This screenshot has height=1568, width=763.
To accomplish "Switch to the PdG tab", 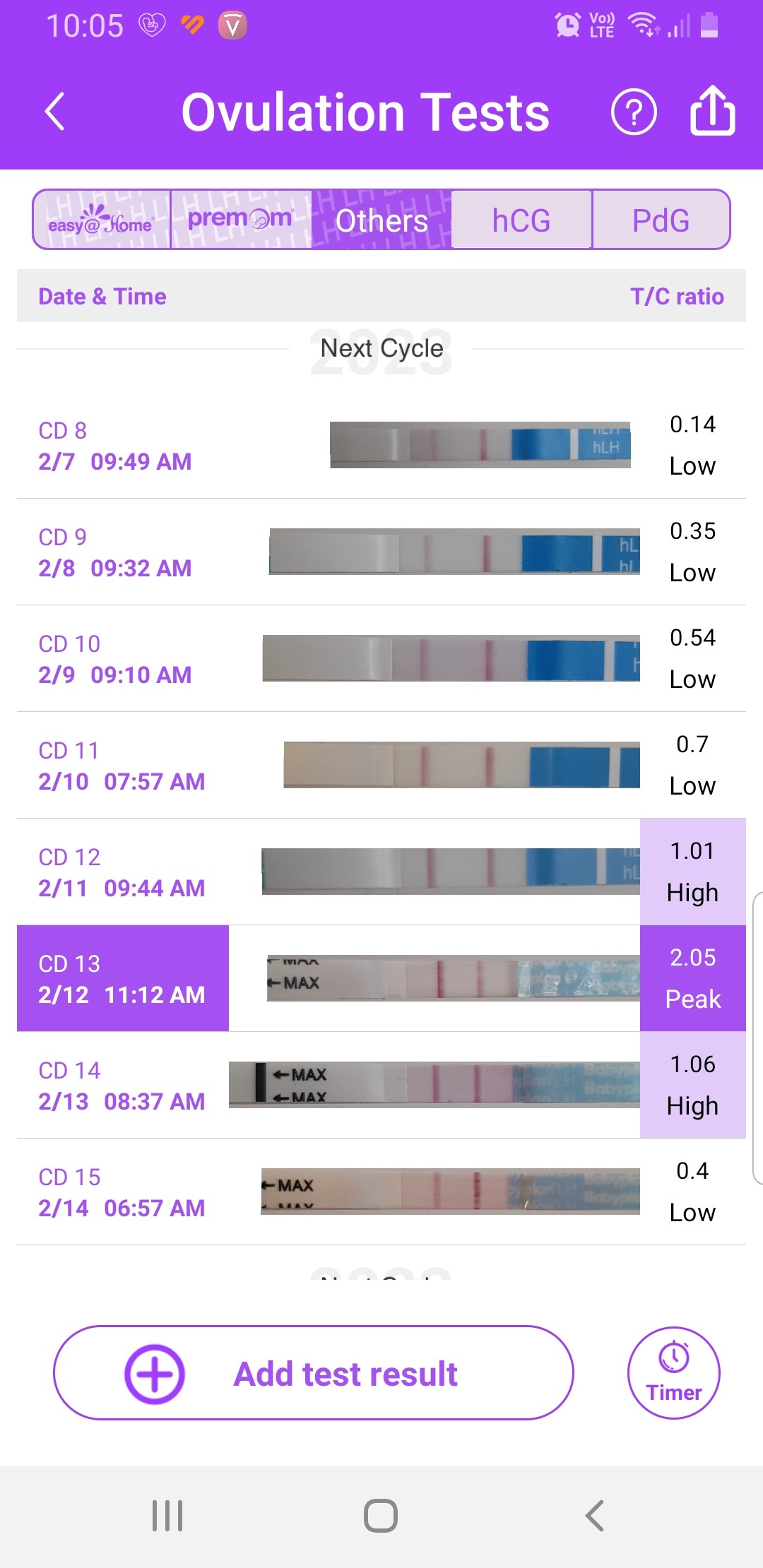I will (661, 220).
